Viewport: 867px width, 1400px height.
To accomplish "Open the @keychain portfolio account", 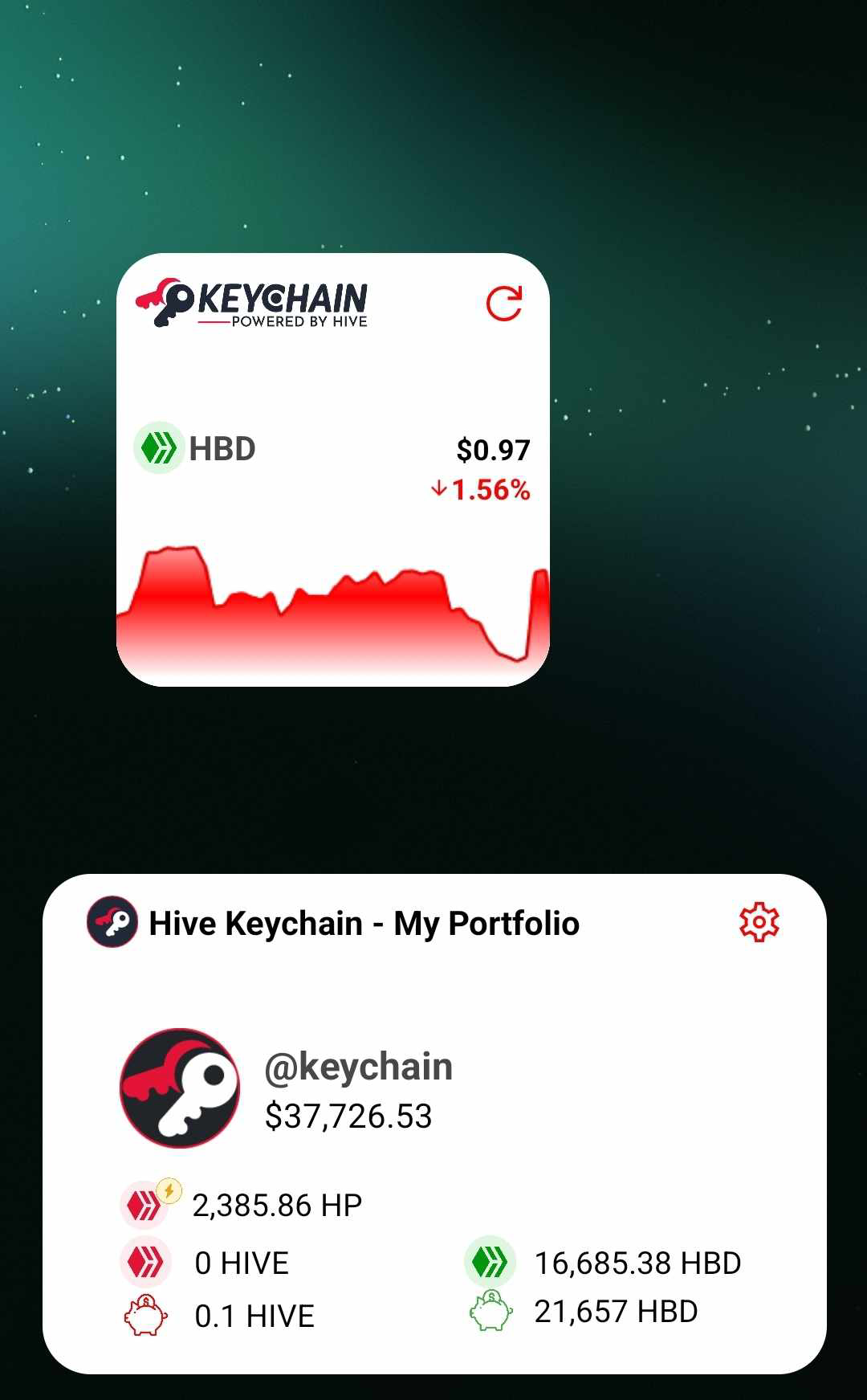I will click(358, 1067).
